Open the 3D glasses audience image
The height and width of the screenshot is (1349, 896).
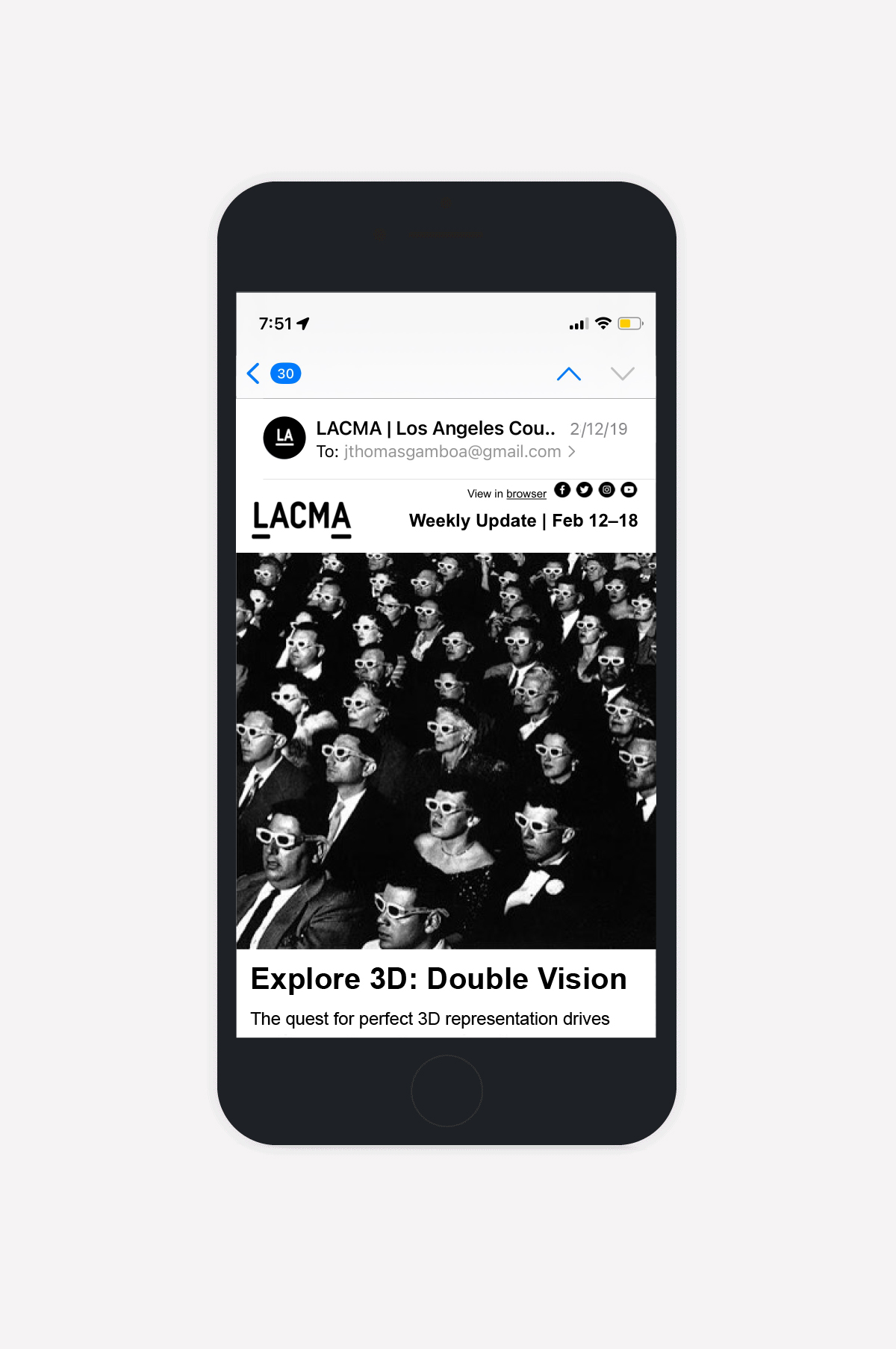point(446,751)
